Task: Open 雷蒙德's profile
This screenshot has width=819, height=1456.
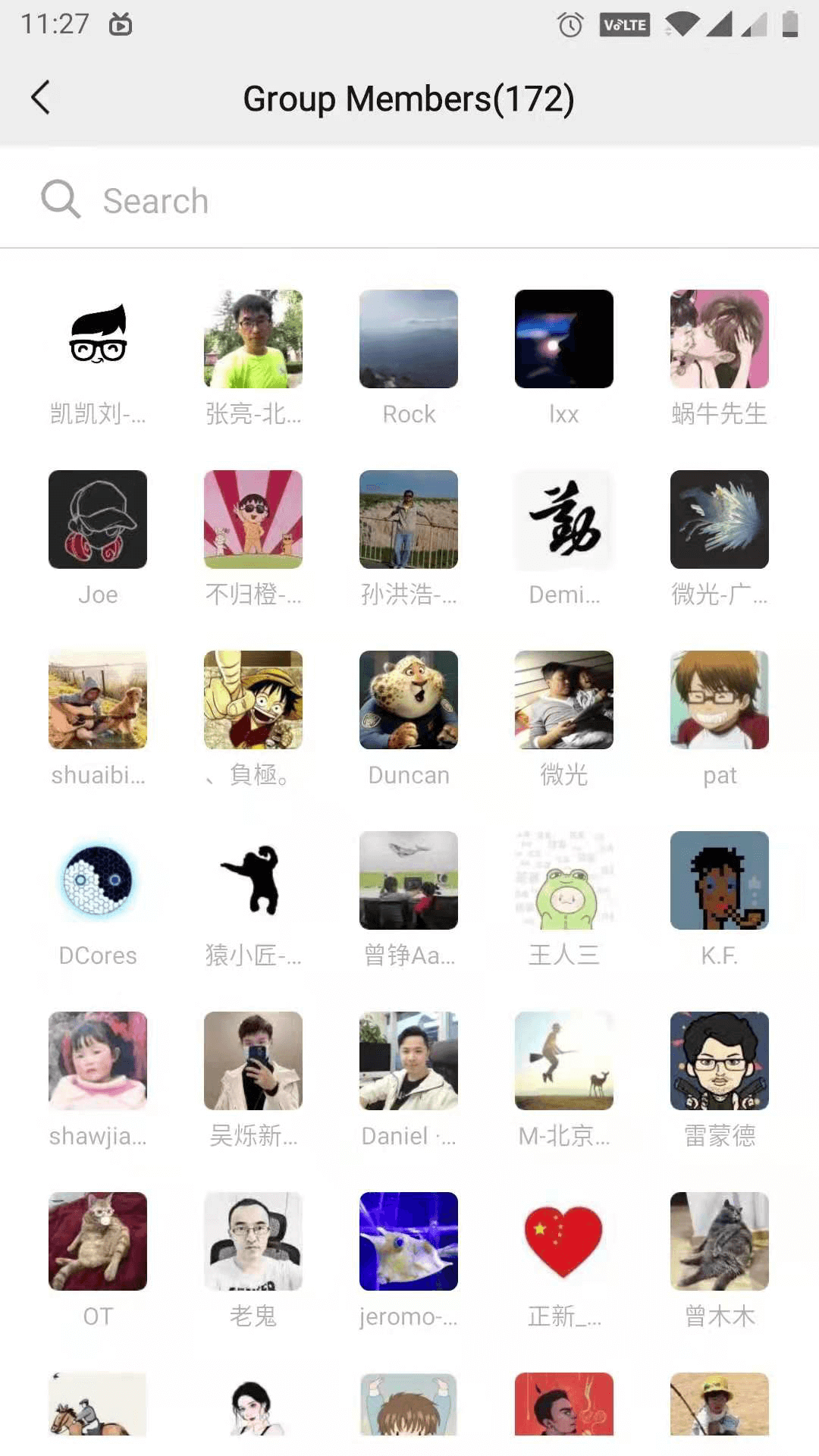Action: [x=719, y=1061]
